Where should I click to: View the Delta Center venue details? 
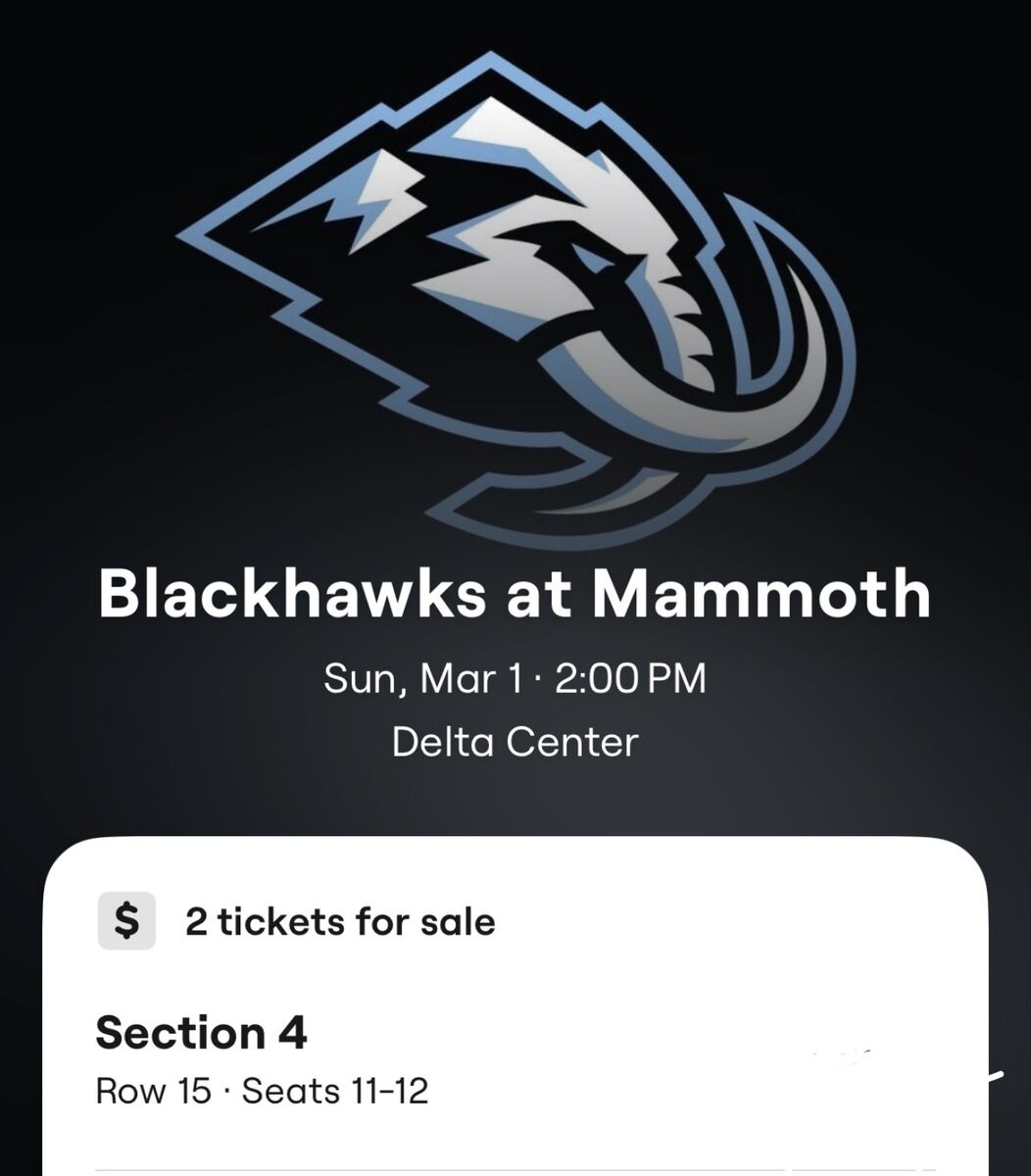tap(515, 742)
